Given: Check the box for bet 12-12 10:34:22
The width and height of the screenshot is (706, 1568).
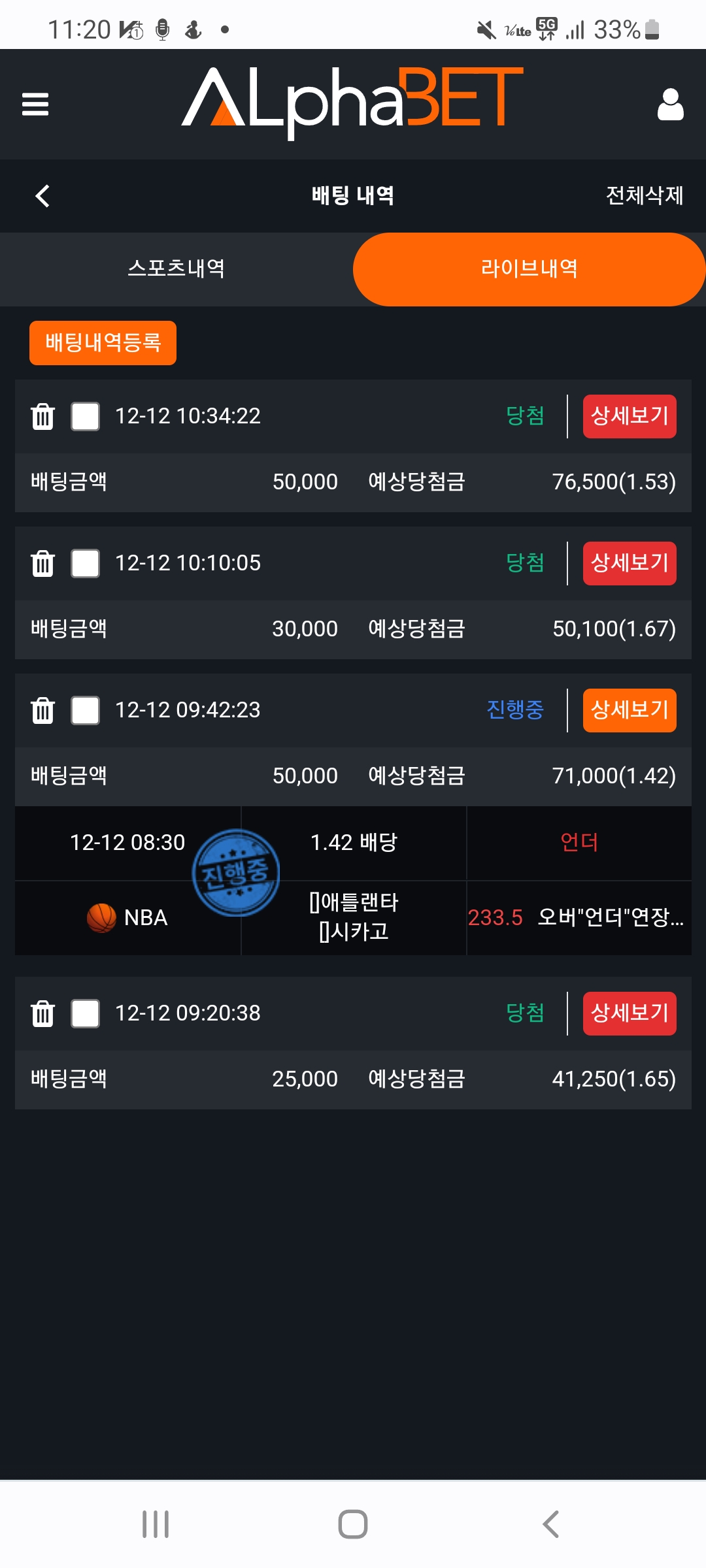Looking at the screenshot, I should [x=86, y=416].
